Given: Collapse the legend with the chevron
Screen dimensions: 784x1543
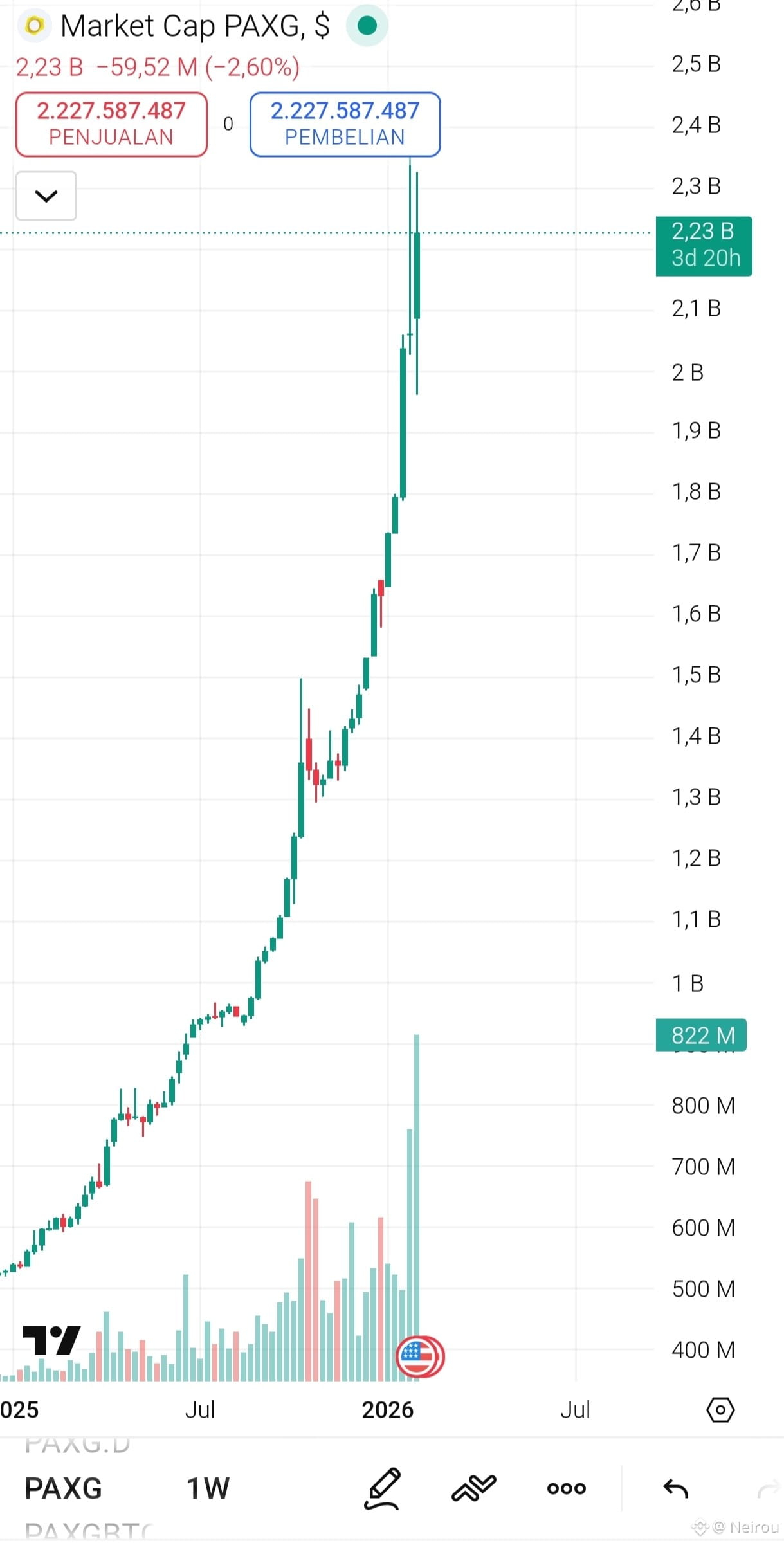Looking at the screenshot, I should tap(46, 196).
